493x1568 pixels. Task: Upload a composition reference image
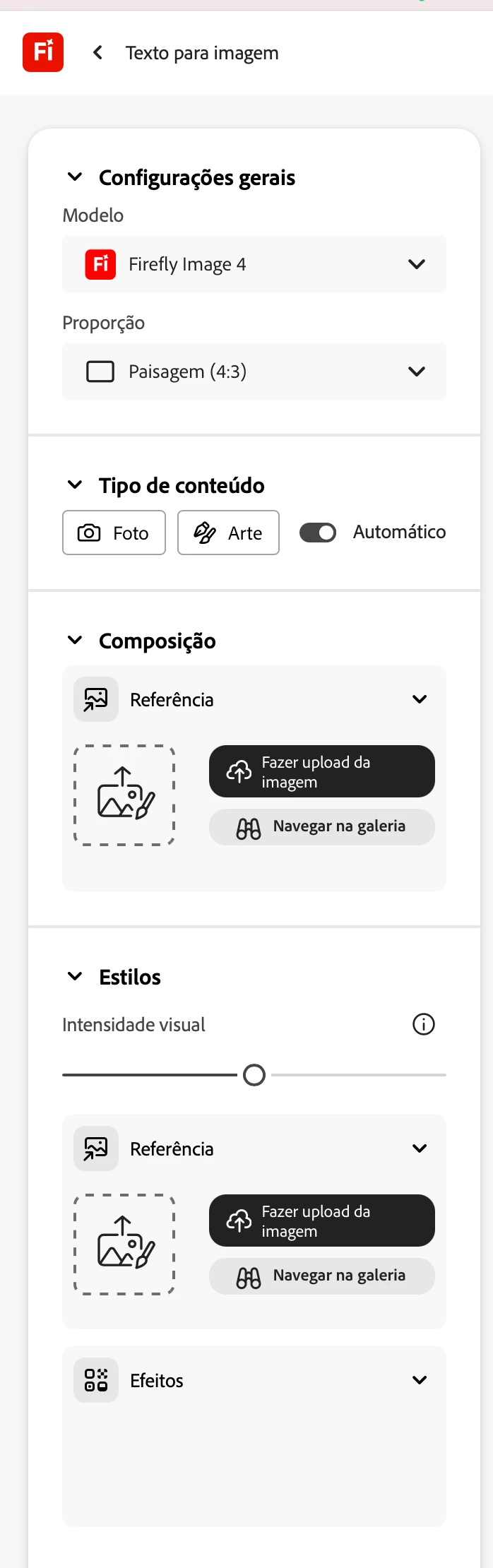[x=321, y=771]
